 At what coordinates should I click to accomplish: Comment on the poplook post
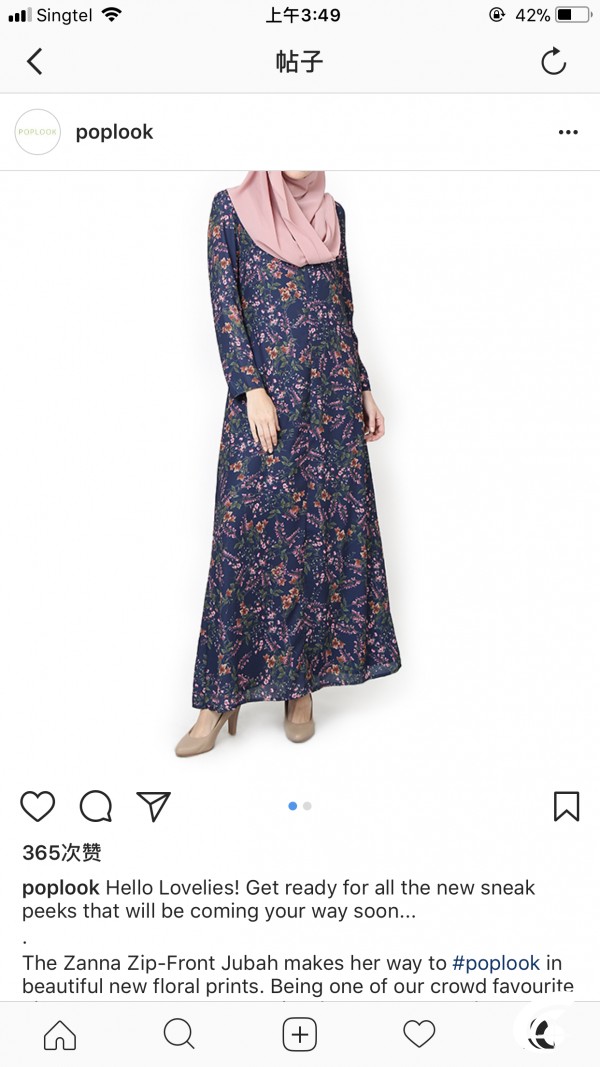(96, 806)
